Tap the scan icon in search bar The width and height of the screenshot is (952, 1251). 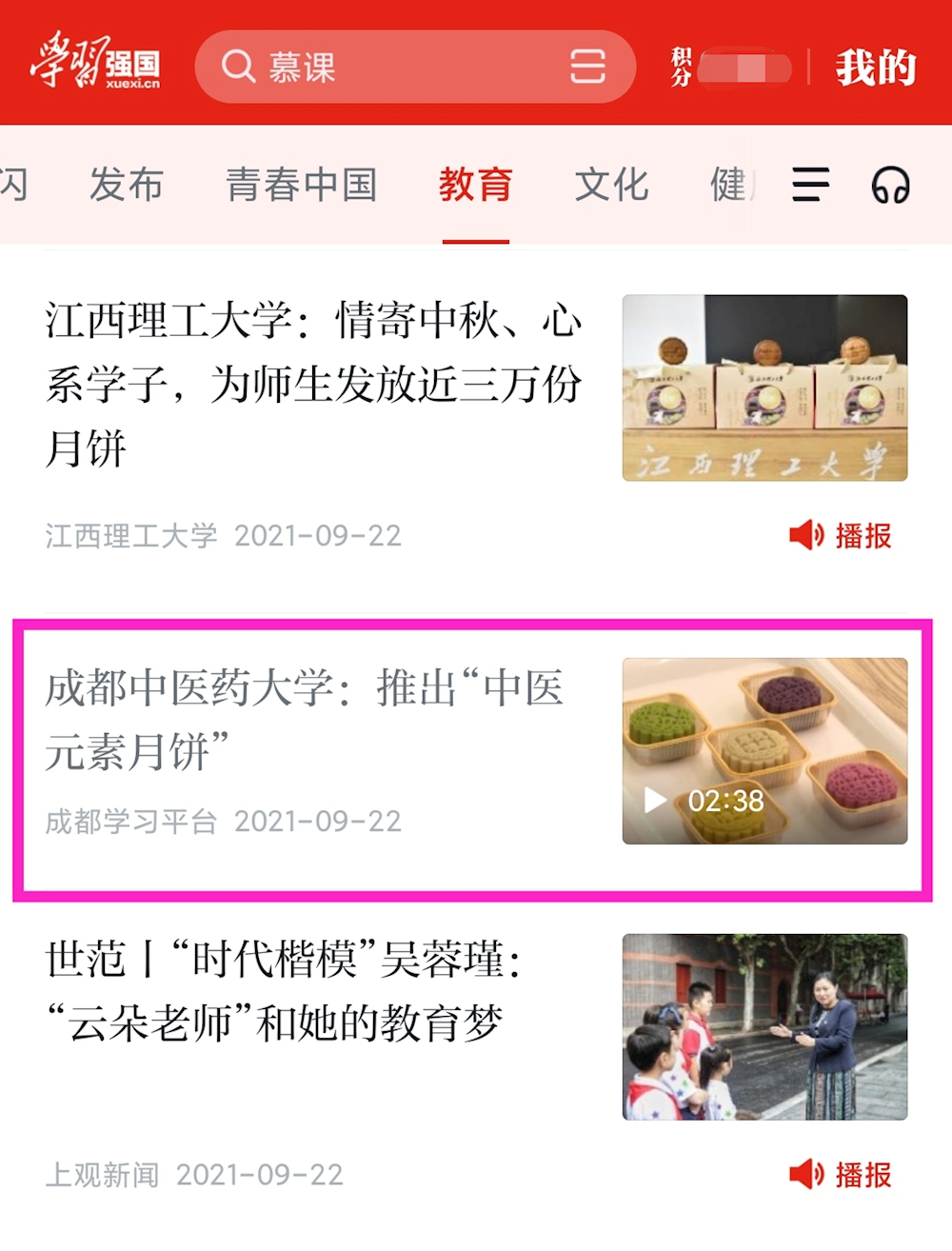[587, 67]
